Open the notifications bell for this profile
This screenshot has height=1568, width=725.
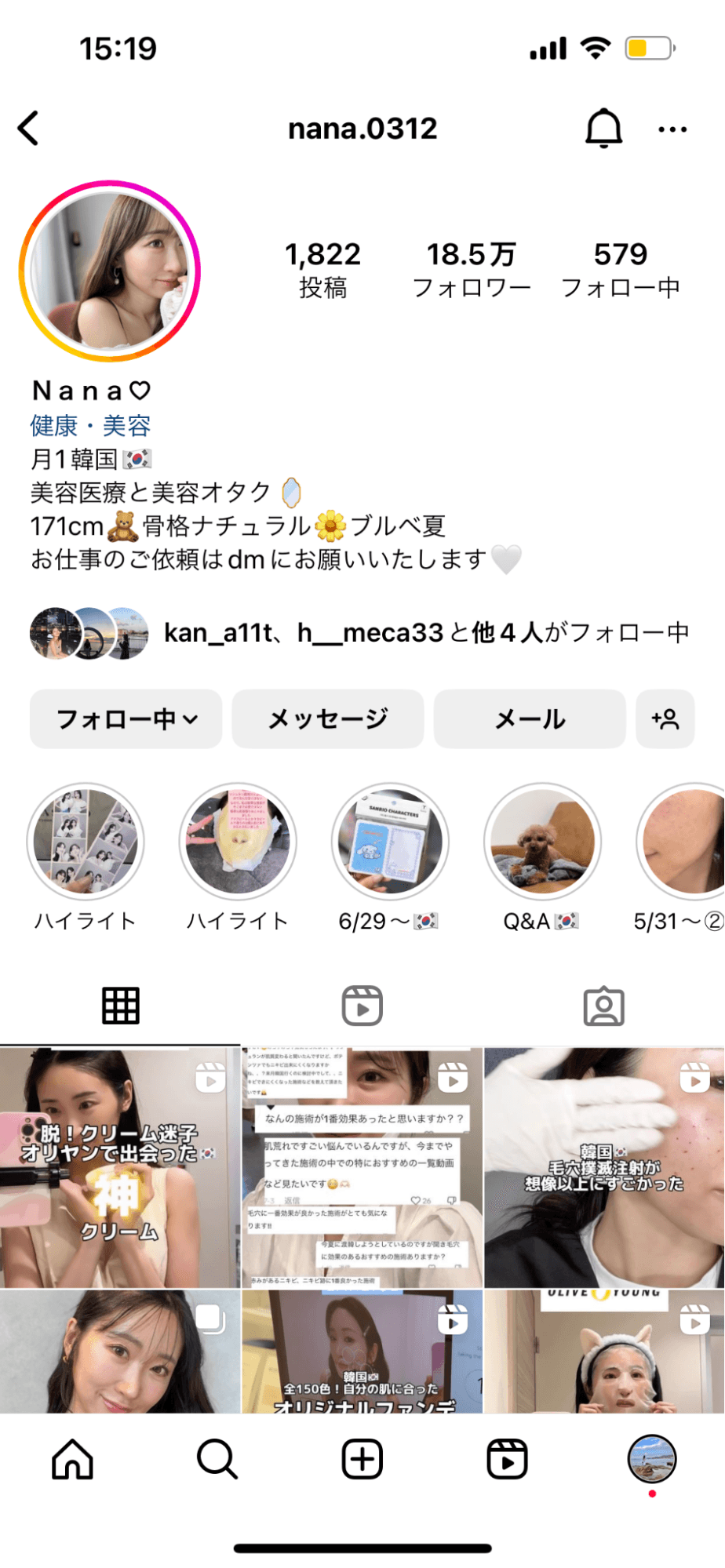pos(603,129)
